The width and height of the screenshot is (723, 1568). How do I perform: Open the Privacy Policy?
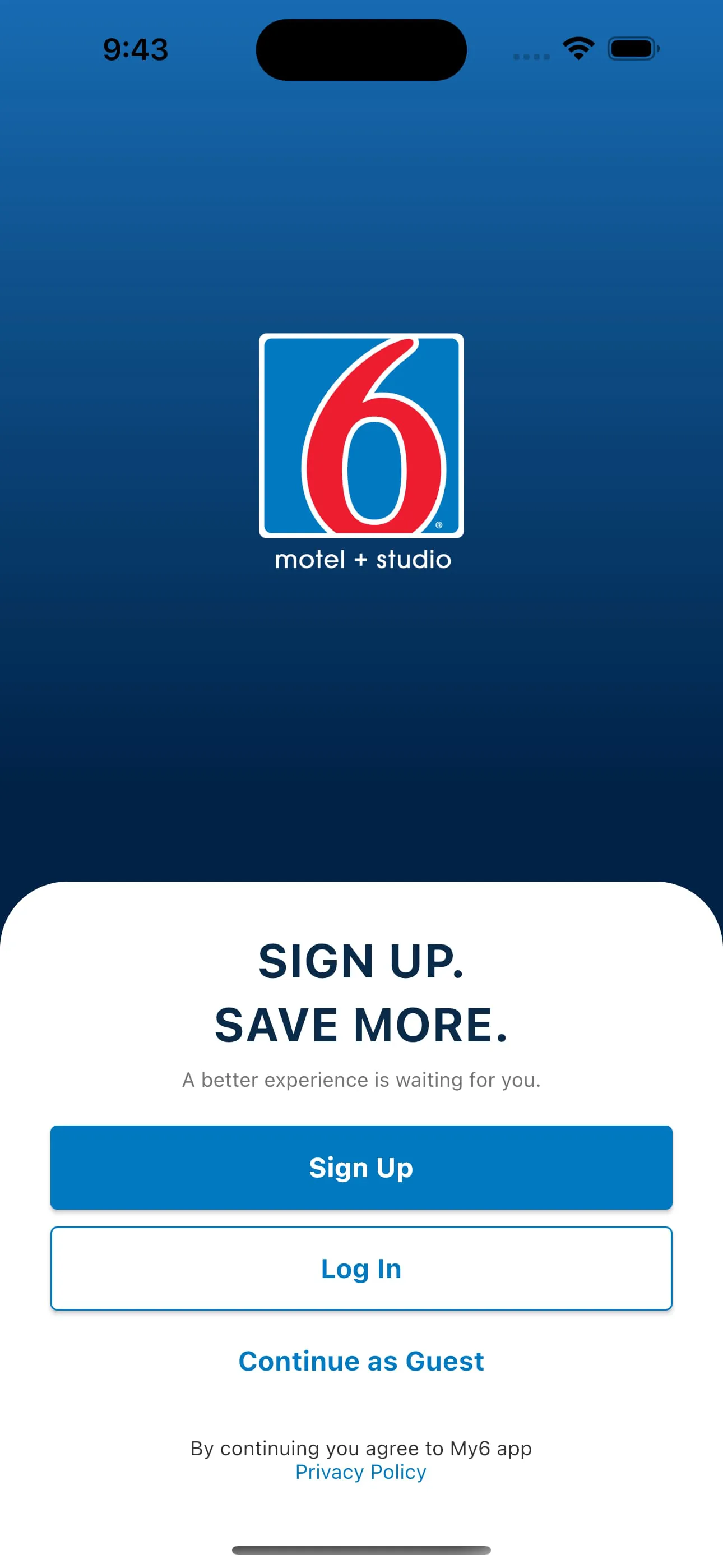point(360,1472)
